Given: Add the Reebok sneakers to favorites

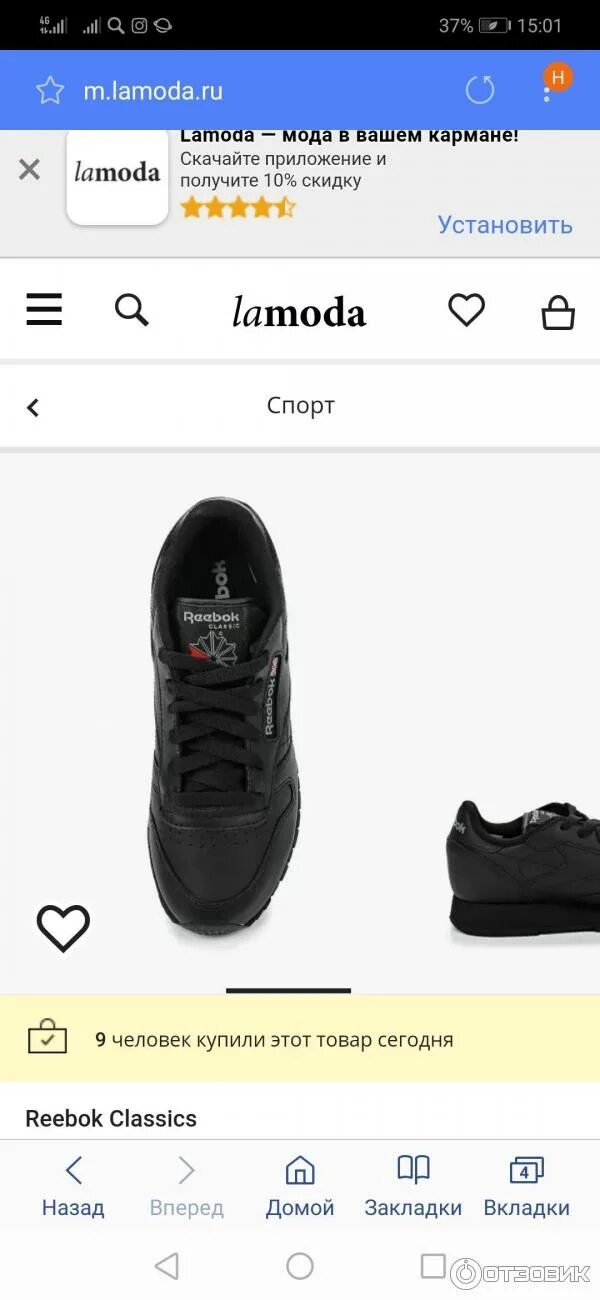Looking at the screenshot, I should tap(63, 928).
